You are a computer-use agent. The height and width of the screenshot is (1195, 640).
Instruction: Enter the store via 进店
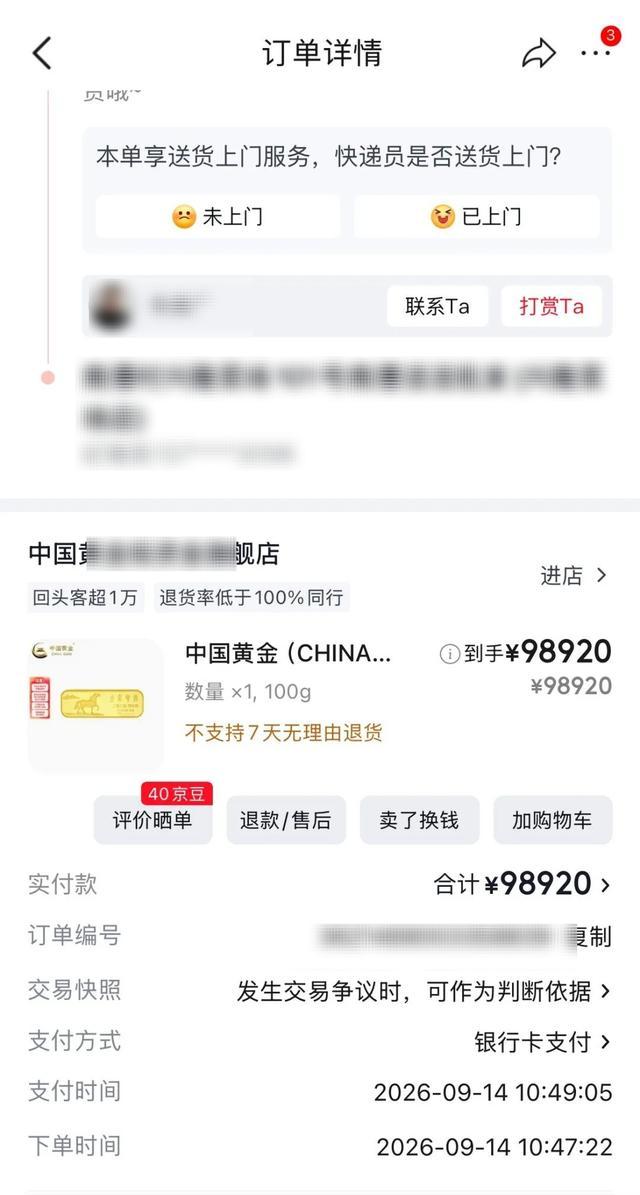tap(574, 576)
